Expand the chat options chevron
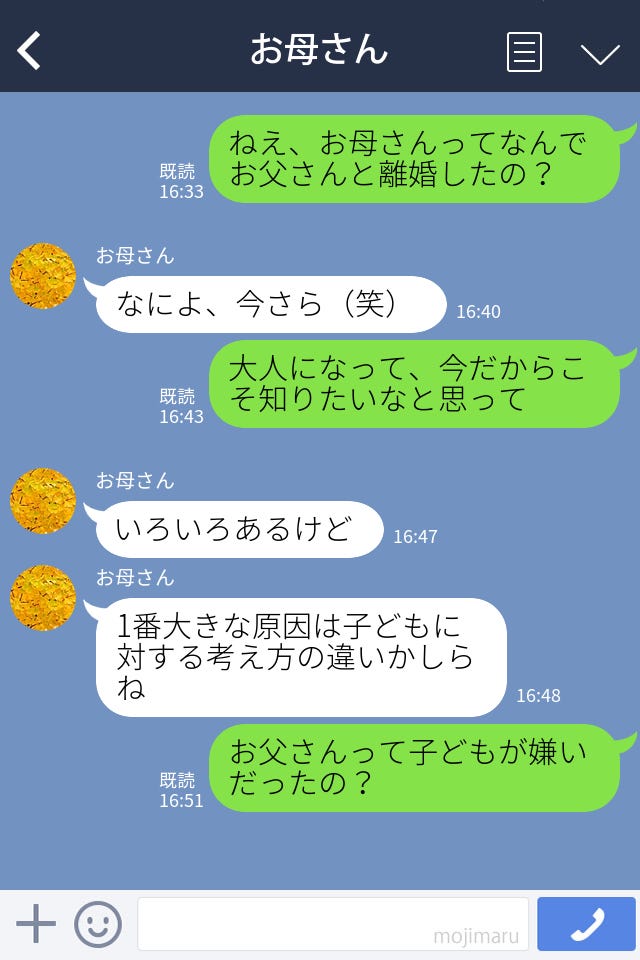The height and width of the screenshot is (960, 640). (600, 53)
